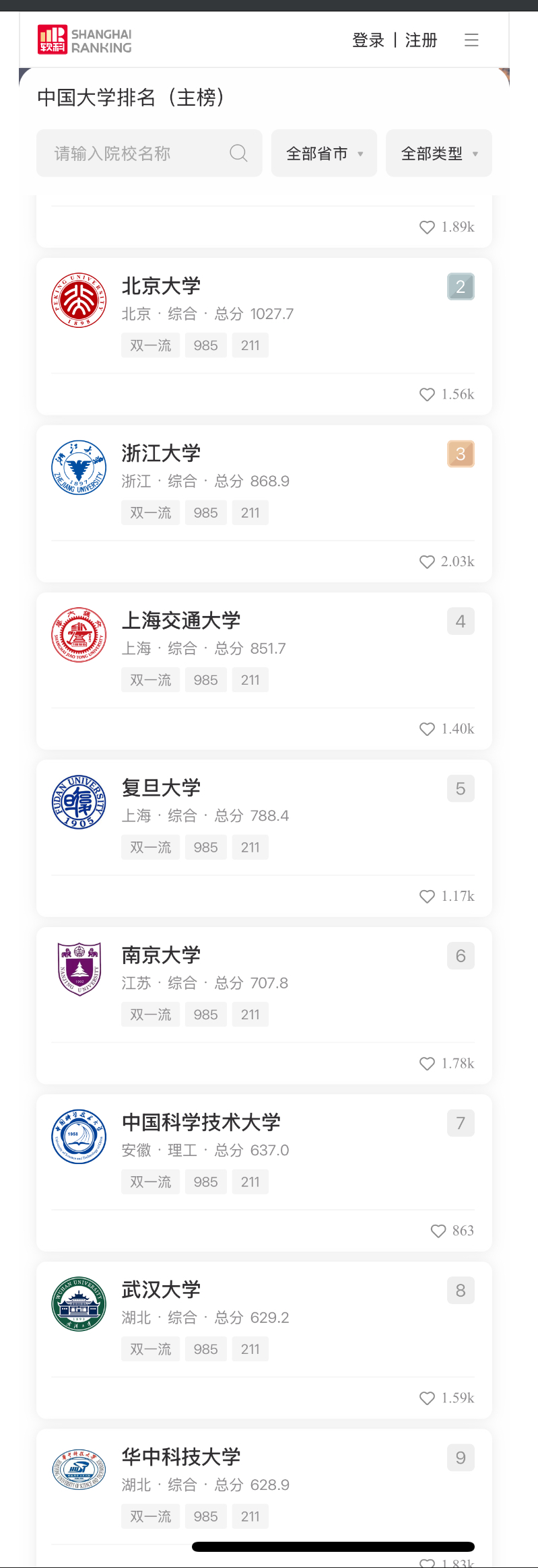Tap the 注册 register link
Screen dimensions: 538x1568
coord(421,40)
